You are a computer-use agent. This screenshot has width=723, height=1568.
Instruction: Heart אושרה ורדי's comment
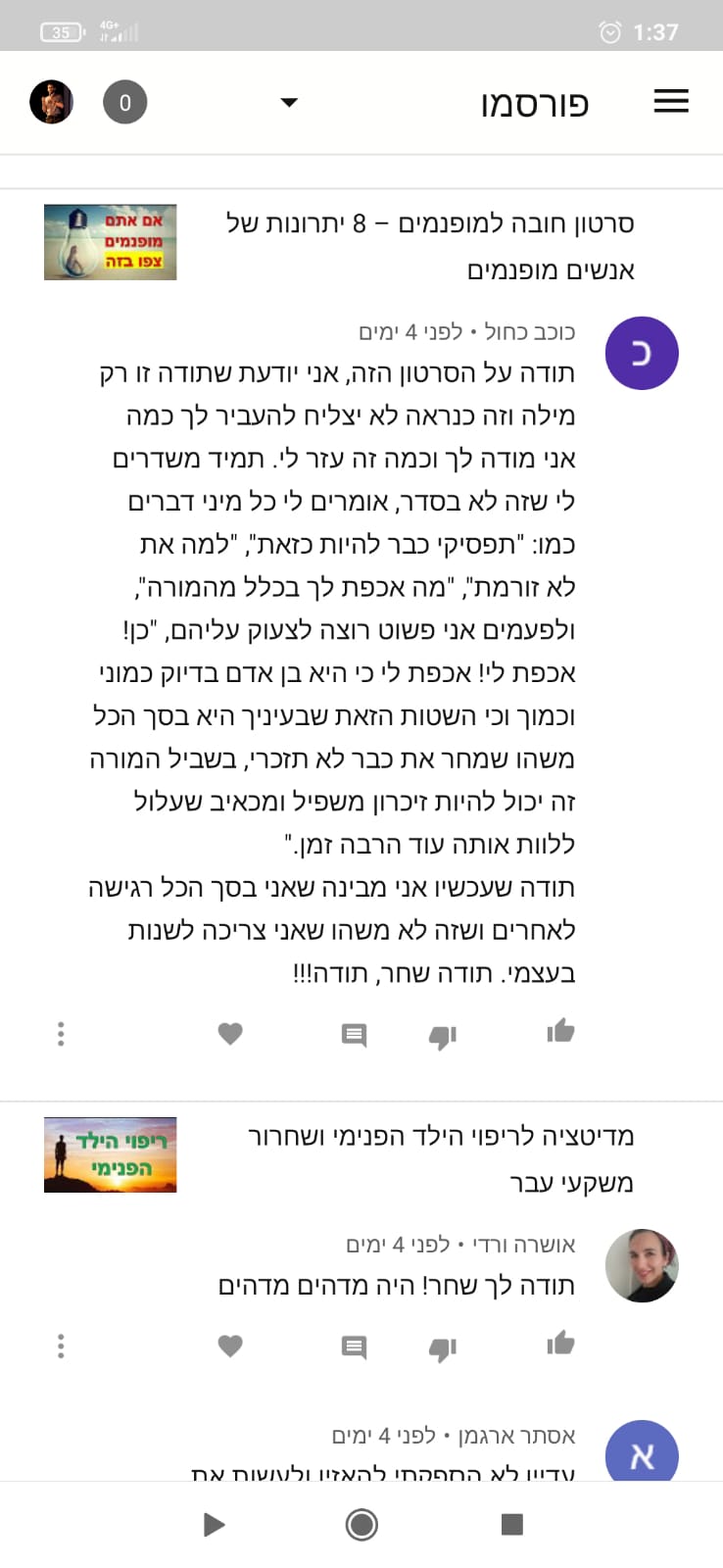pyautogui.click(x=230, y=1347)
